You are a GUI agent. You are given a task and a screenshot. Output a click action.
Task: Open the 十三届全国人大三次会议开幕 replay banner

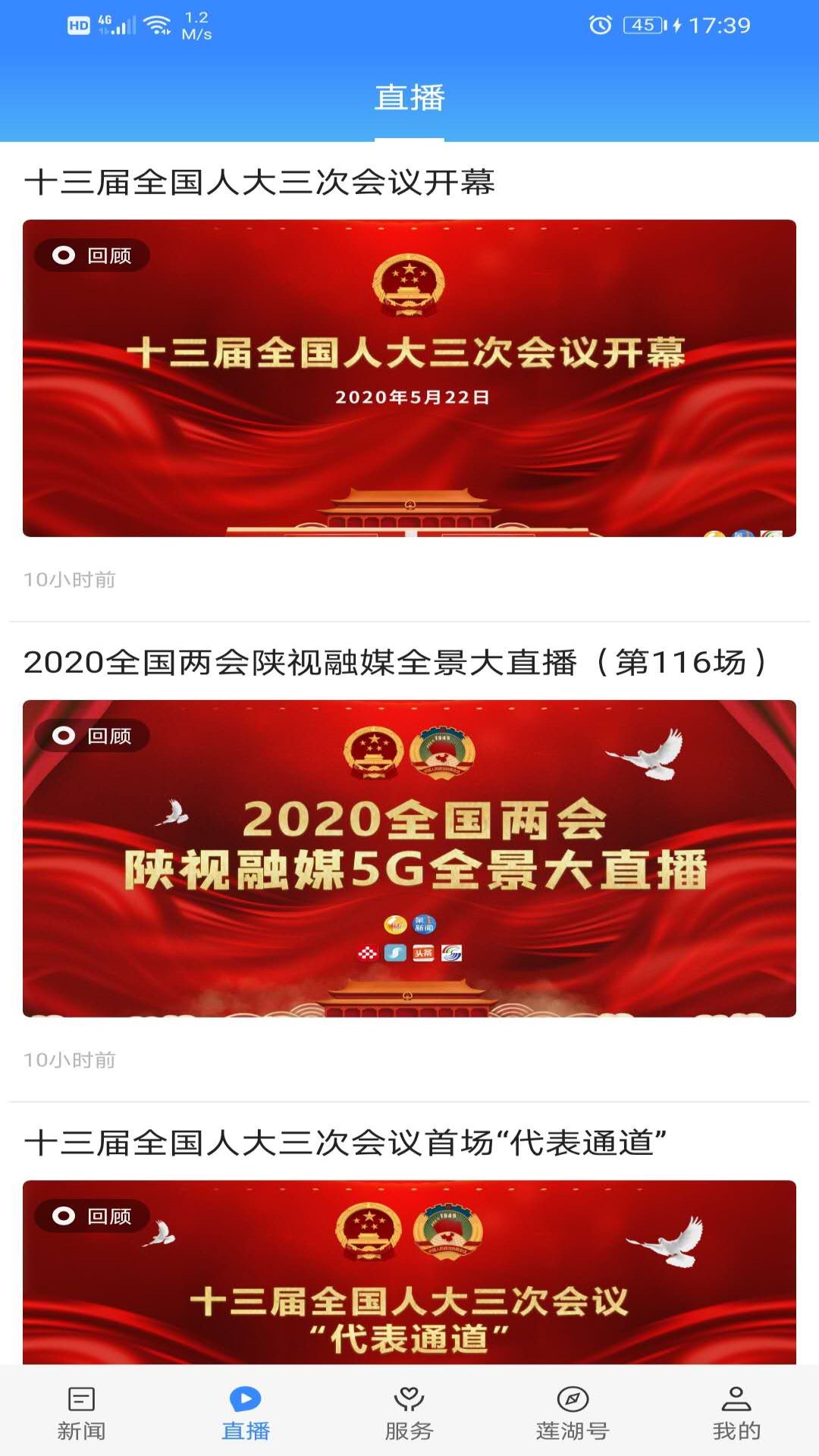(x=409, y=378)
